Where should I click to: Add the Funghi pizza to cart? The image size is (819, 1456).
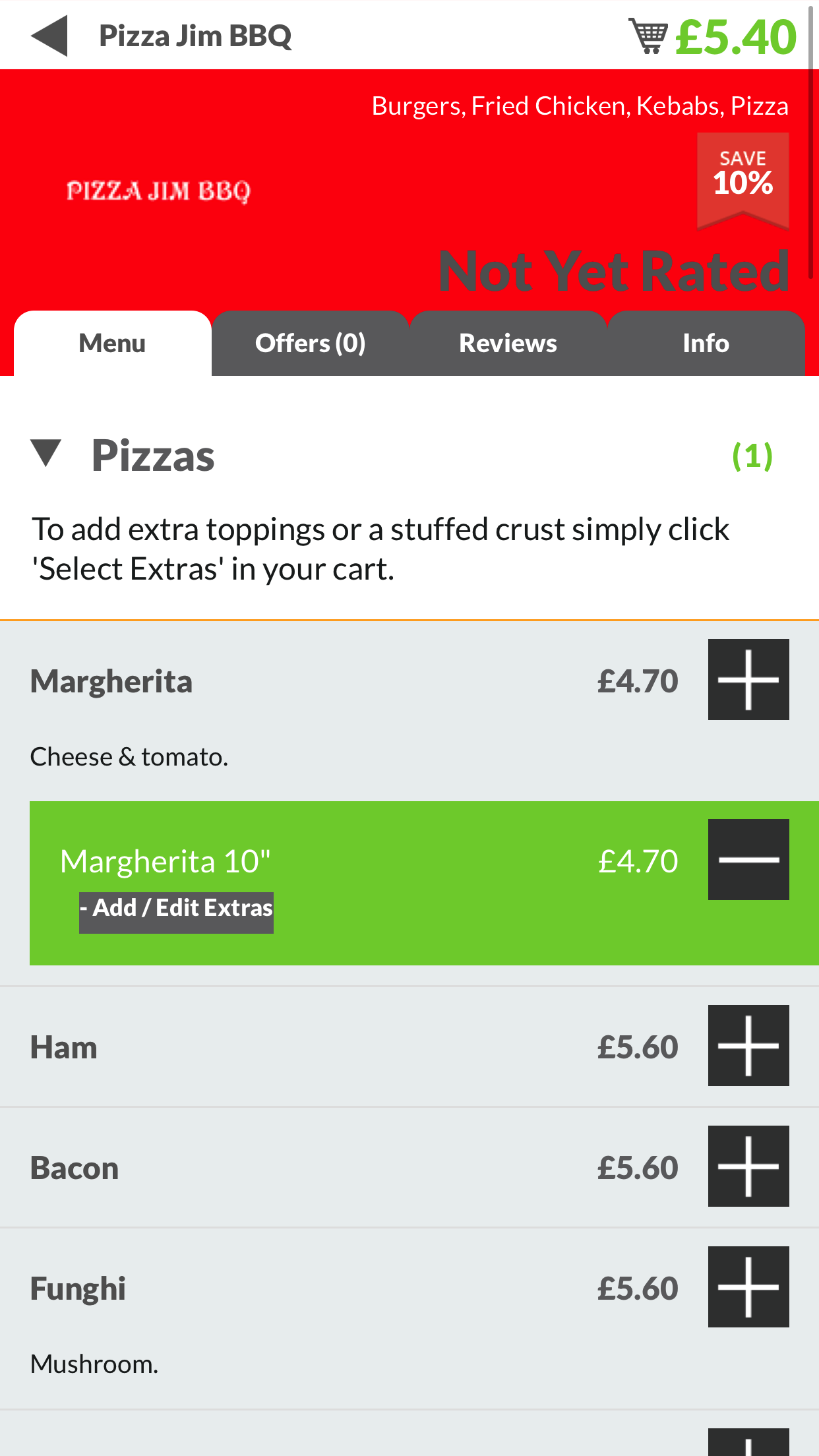[x=748, y=1287]
